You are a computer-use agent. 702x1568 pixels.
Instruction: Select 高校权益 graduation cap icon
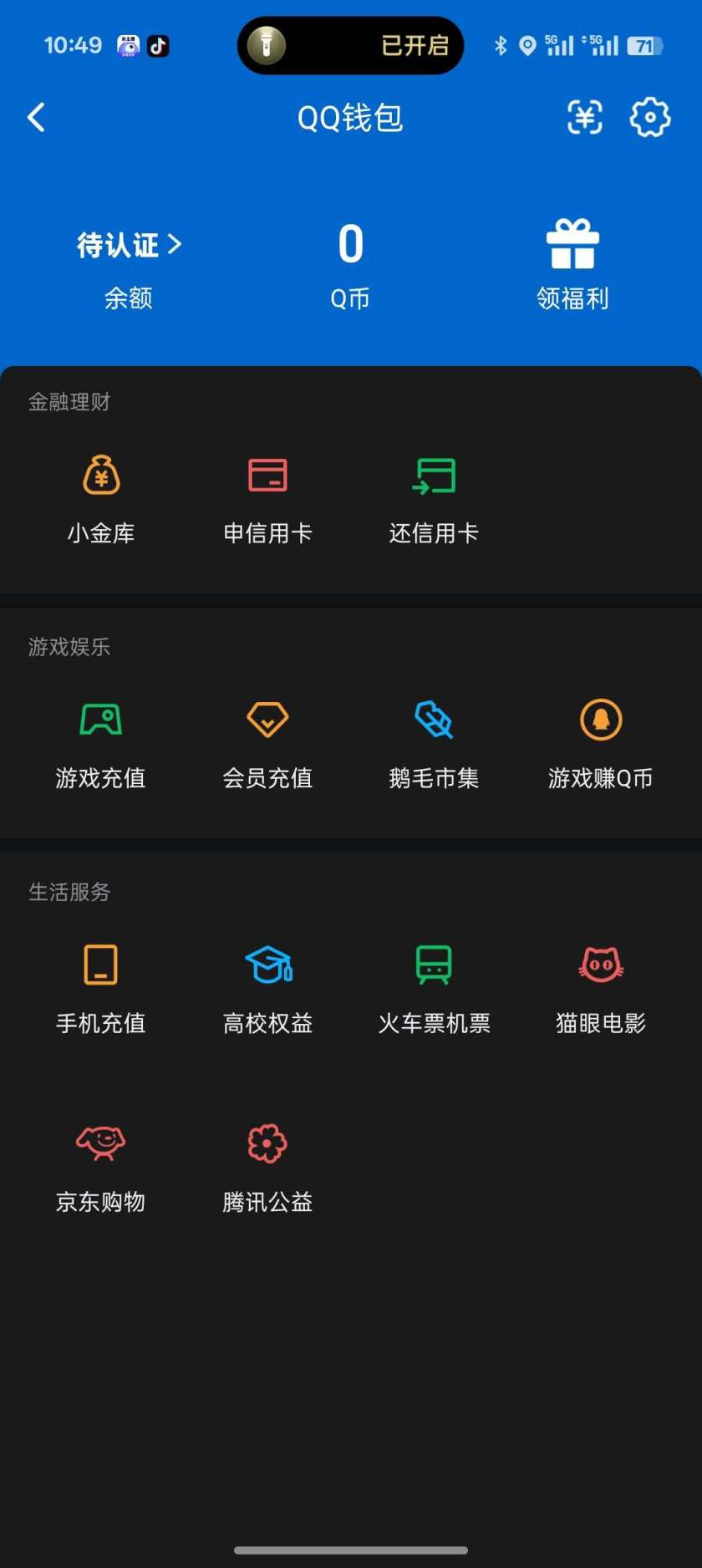(x=267, y=966)
